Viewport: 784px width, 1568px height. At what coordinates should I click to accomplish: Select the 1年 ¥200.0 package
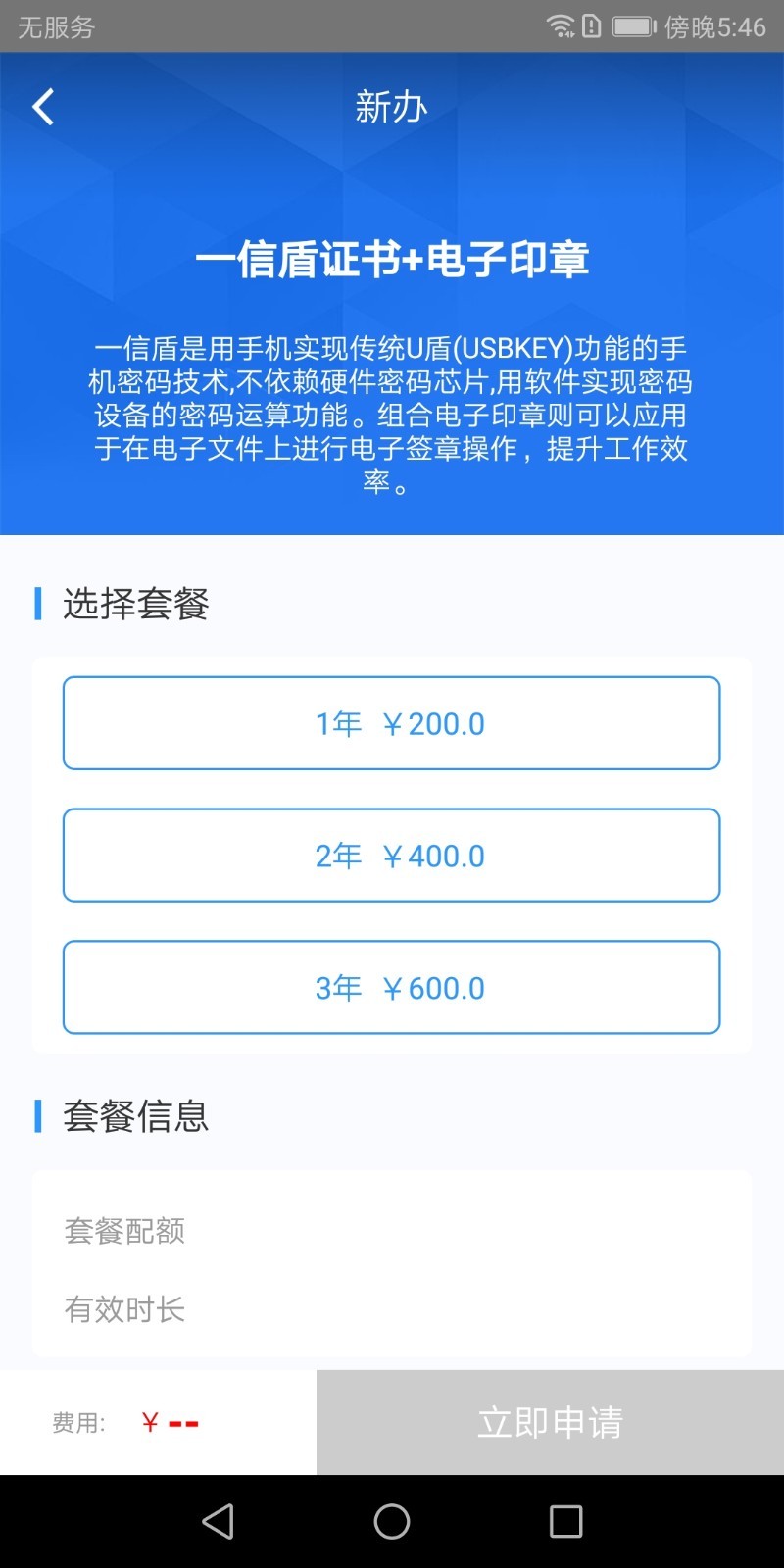[x=392, y=723]
